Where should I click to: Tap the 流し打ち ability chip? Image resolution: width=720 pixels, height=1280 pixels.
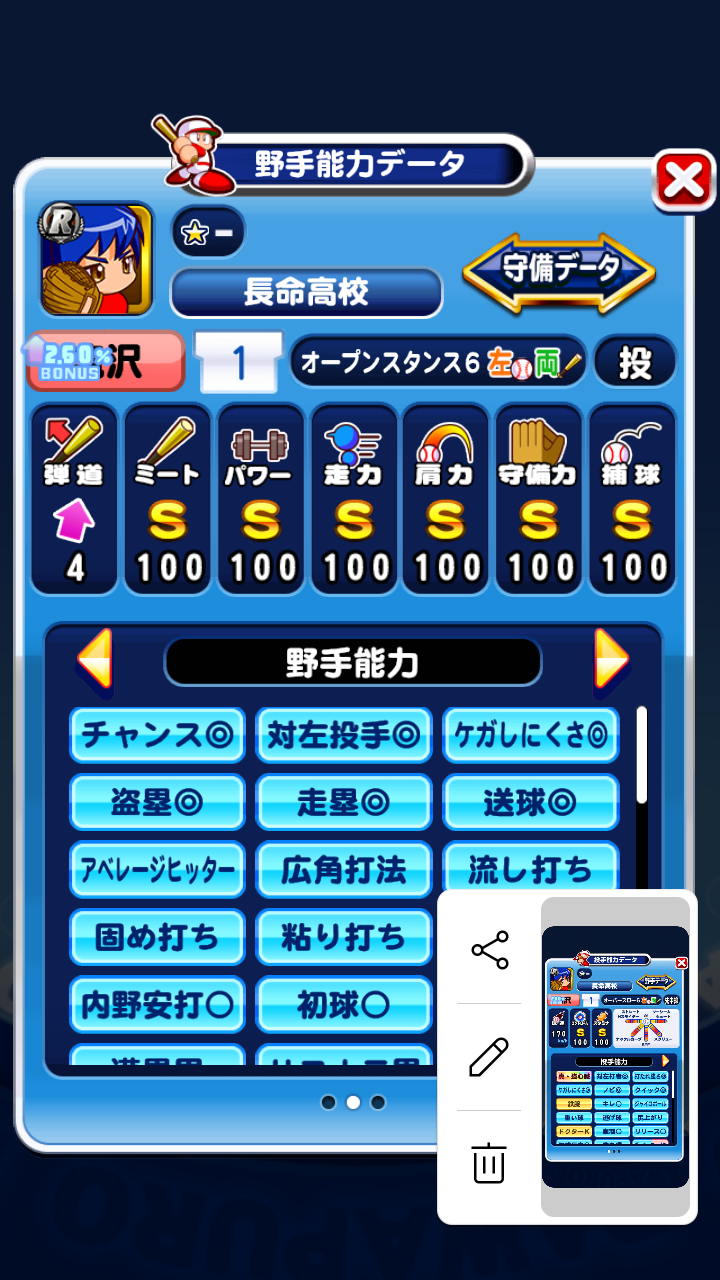click(x=530, y=868)
